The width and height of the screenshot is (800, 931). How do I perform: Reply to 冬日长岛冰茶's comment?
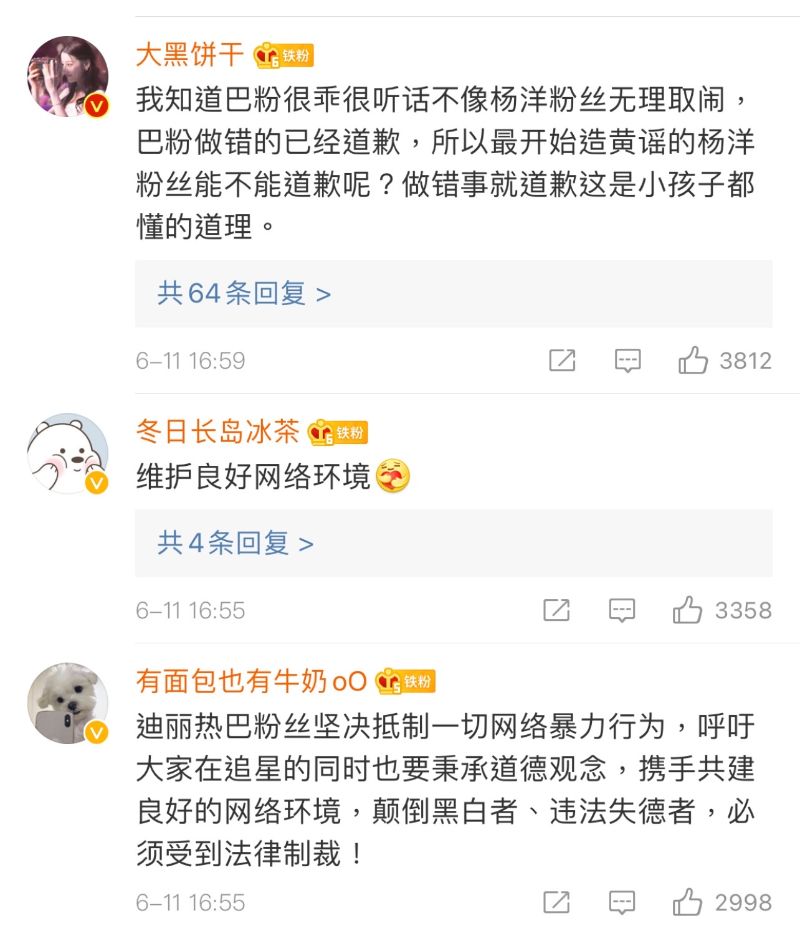(x=622, y=610)
